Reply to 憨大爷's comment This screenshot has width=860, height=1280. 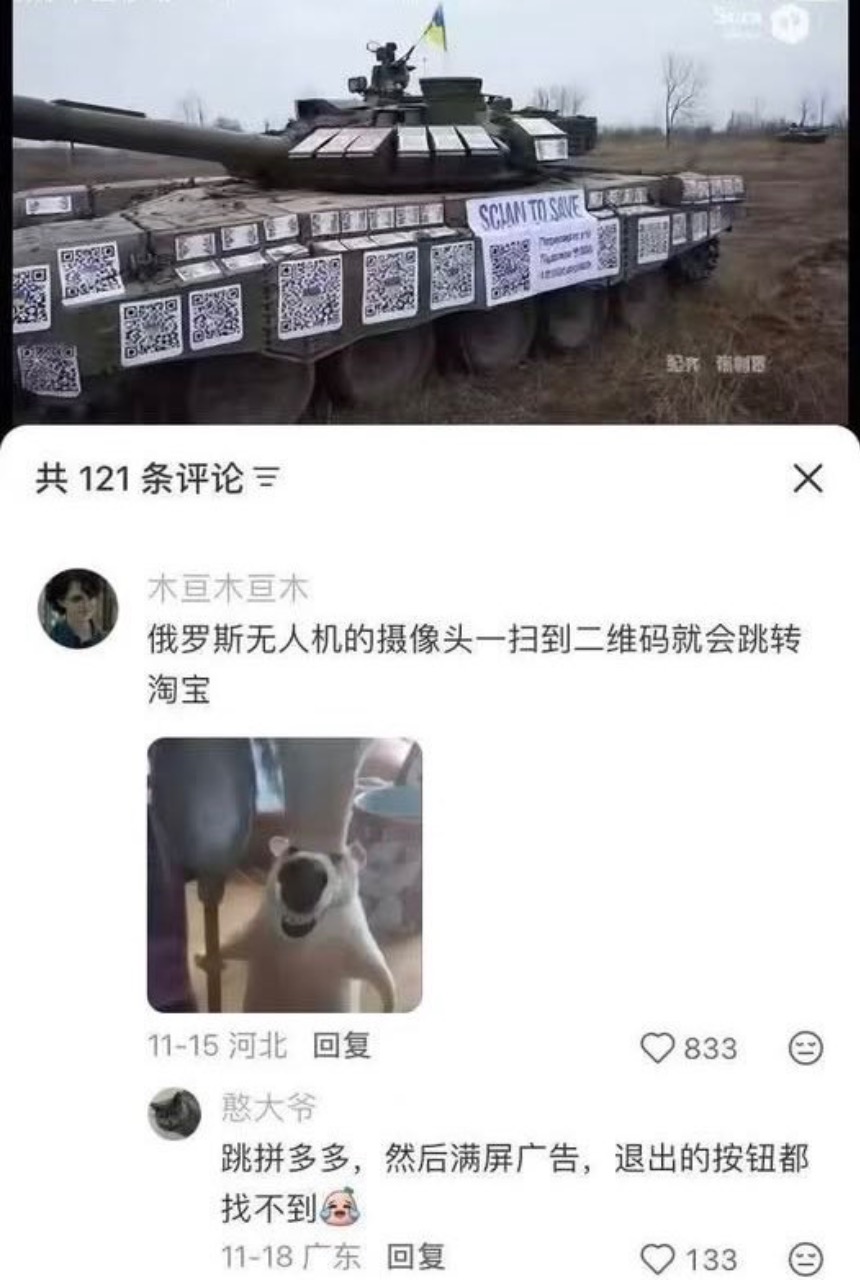(416, 1256)
